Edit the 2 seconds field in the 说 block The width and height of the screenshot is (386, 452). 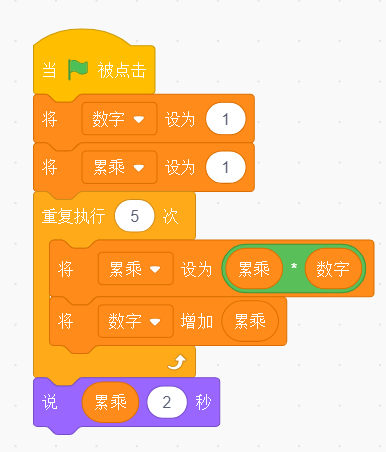tap(167, 402)
